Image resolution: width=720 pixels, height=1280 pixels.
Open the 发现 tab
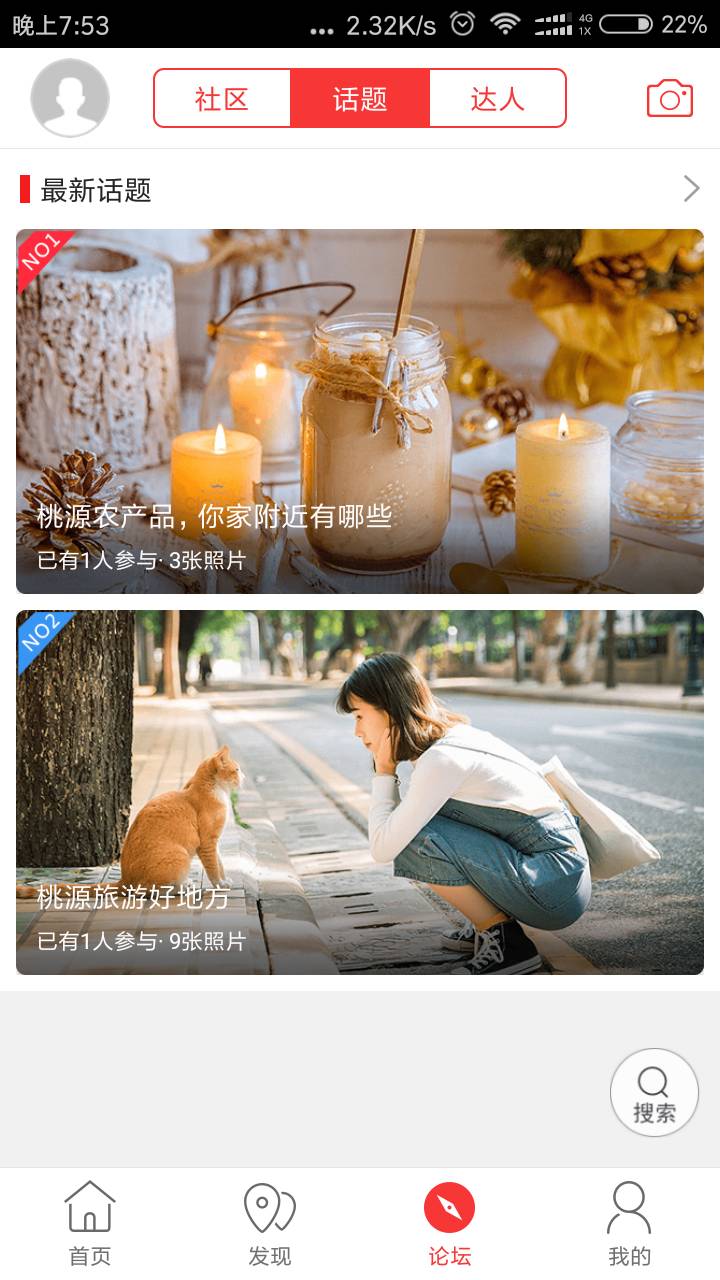pyautogui.click(x=270, y=1224)
